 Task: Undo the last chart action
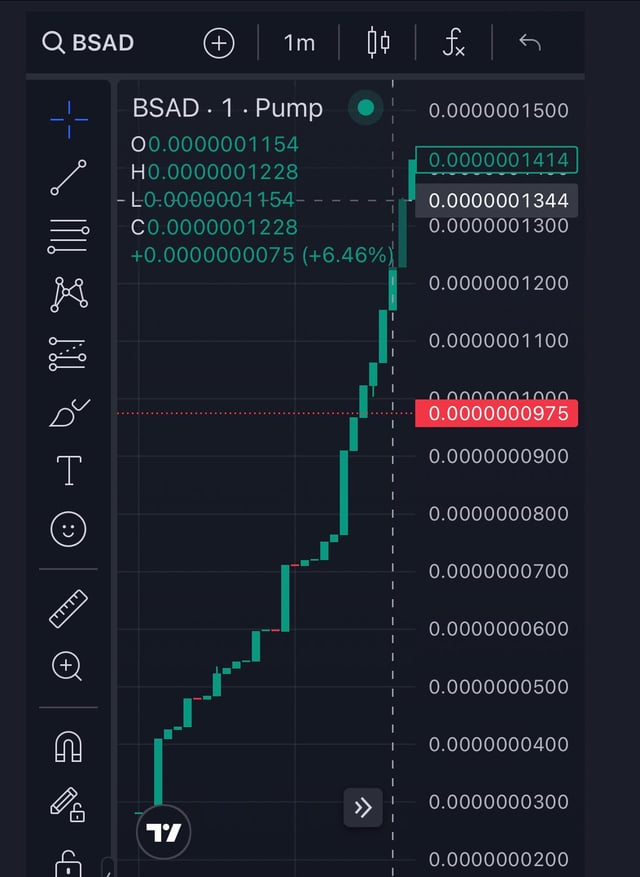(x=529, y=43)
